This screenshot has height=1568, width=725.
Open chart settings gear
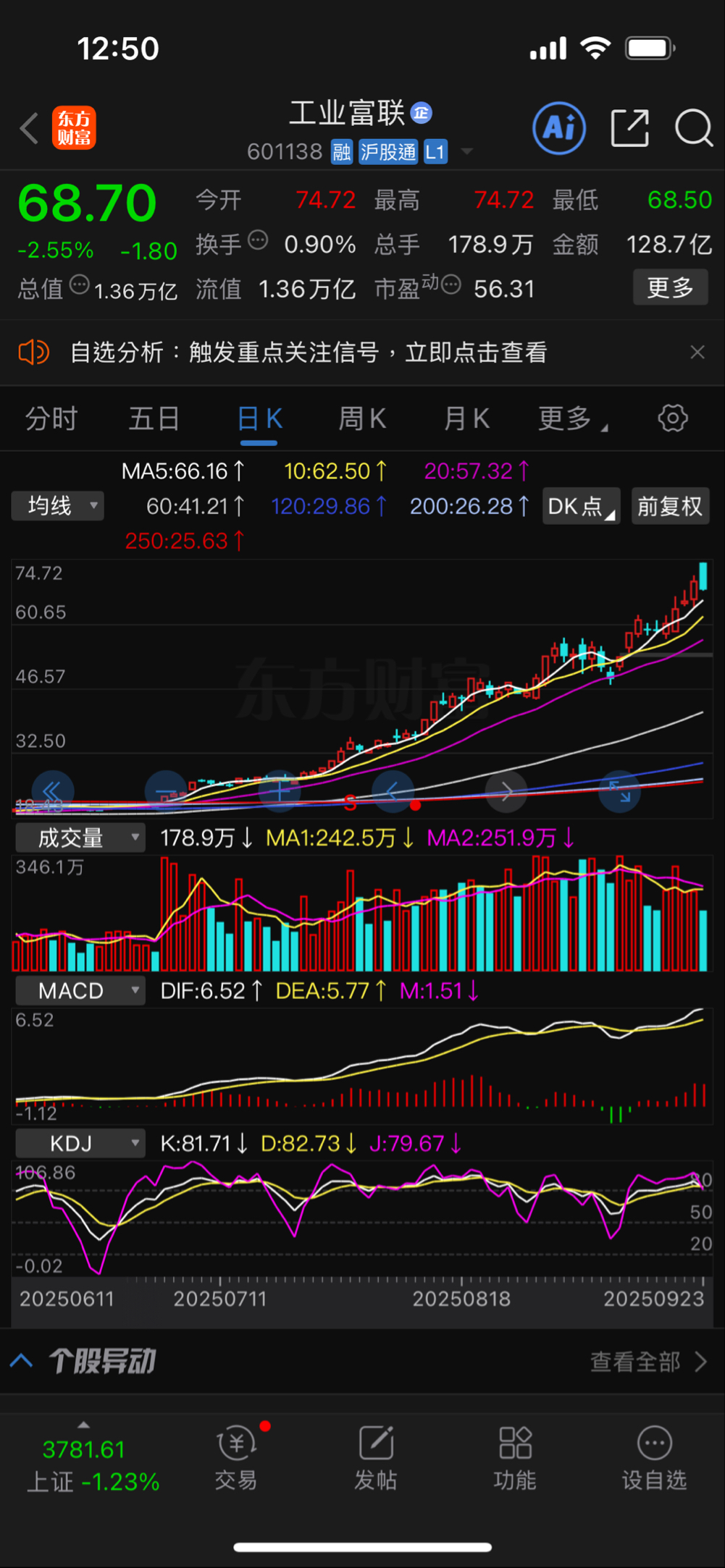coord(672,418)
